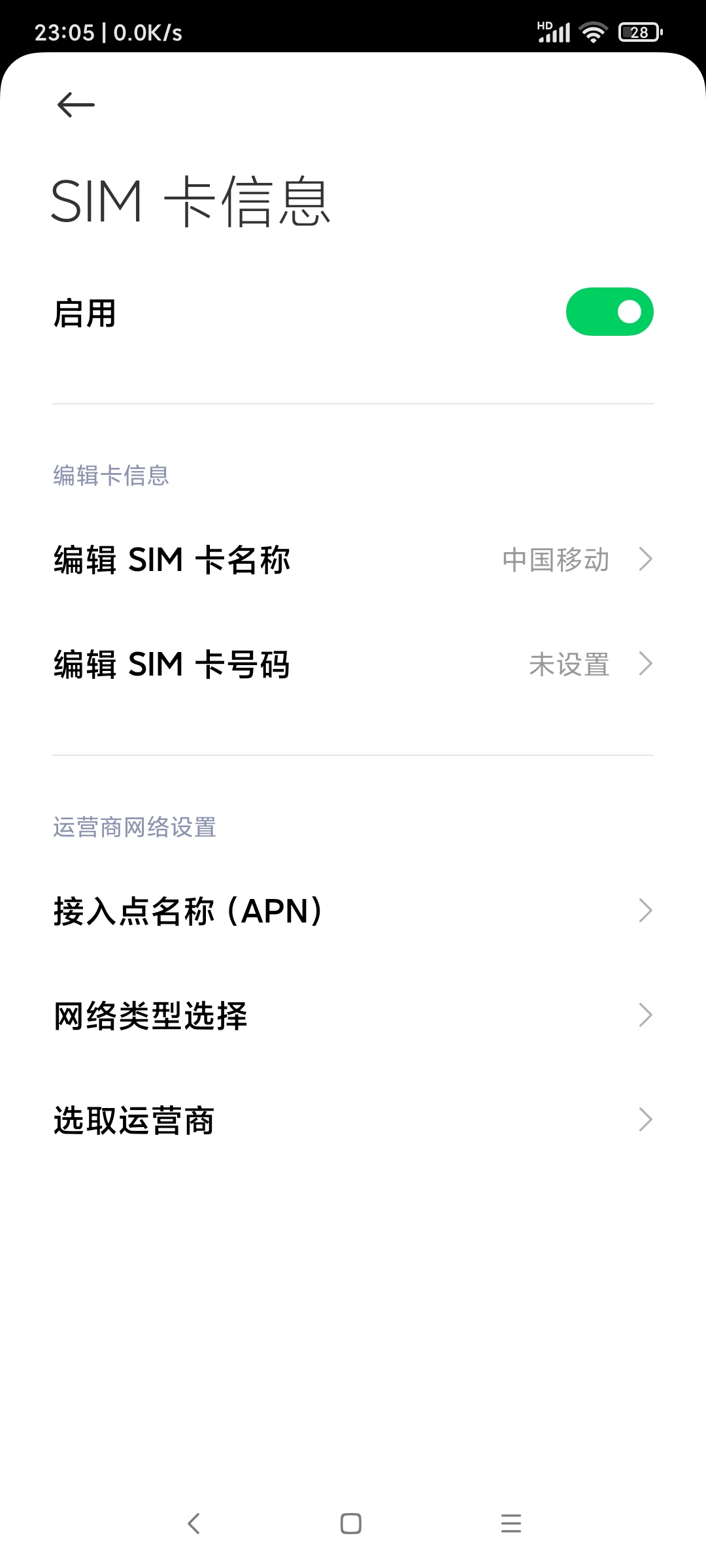Viewport: 706px width, 1568px height.
Task: Open 编辑 SIM 卡名称
Action: (353, 559)
